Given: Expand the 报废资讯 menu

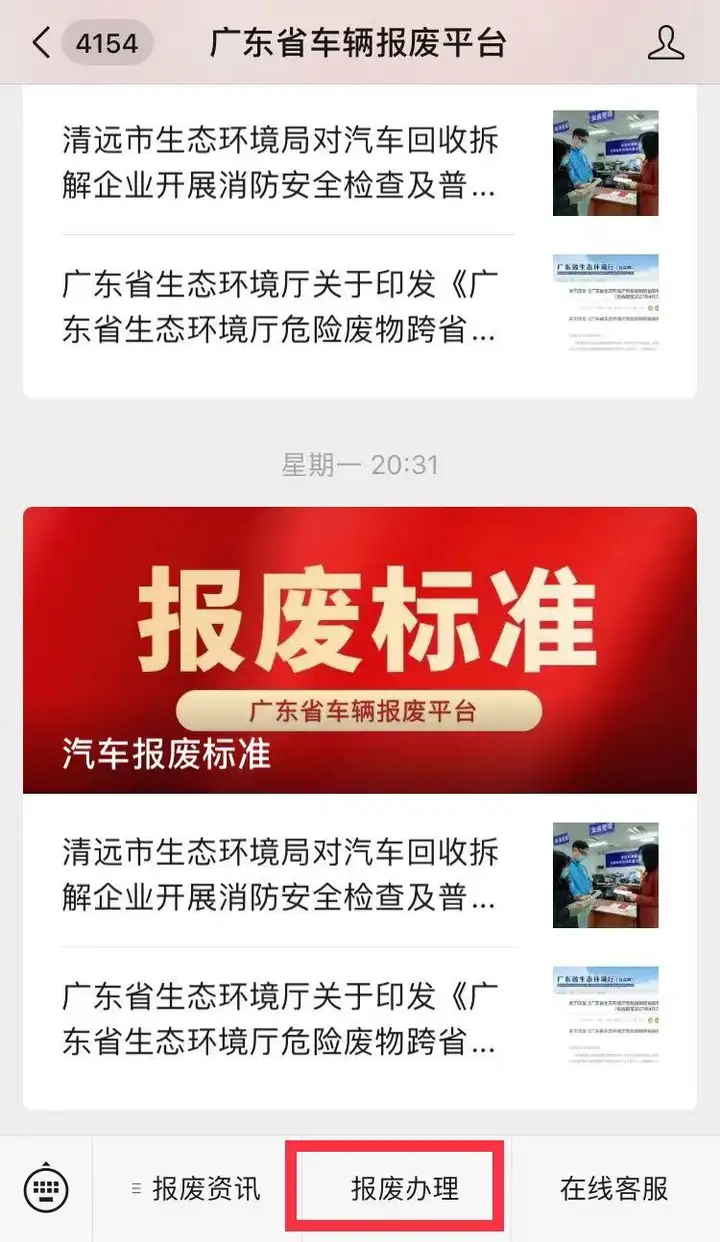Looking at the screenshot, I should [197, 1189].
